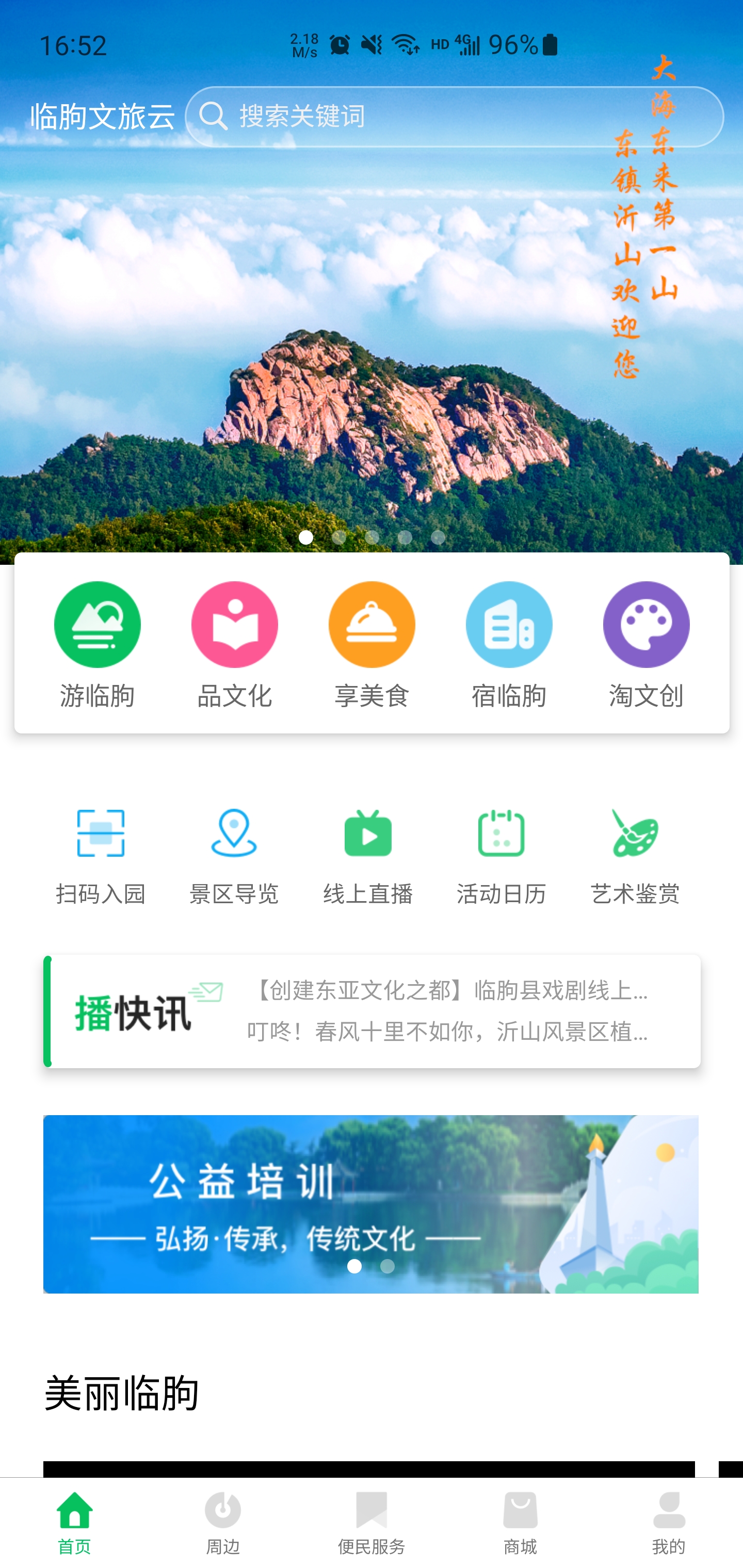The width and height of the screenshot is (743, 1568).
Task: Open 艺术鉴赏 art appreciation
Action: [635, 855]
